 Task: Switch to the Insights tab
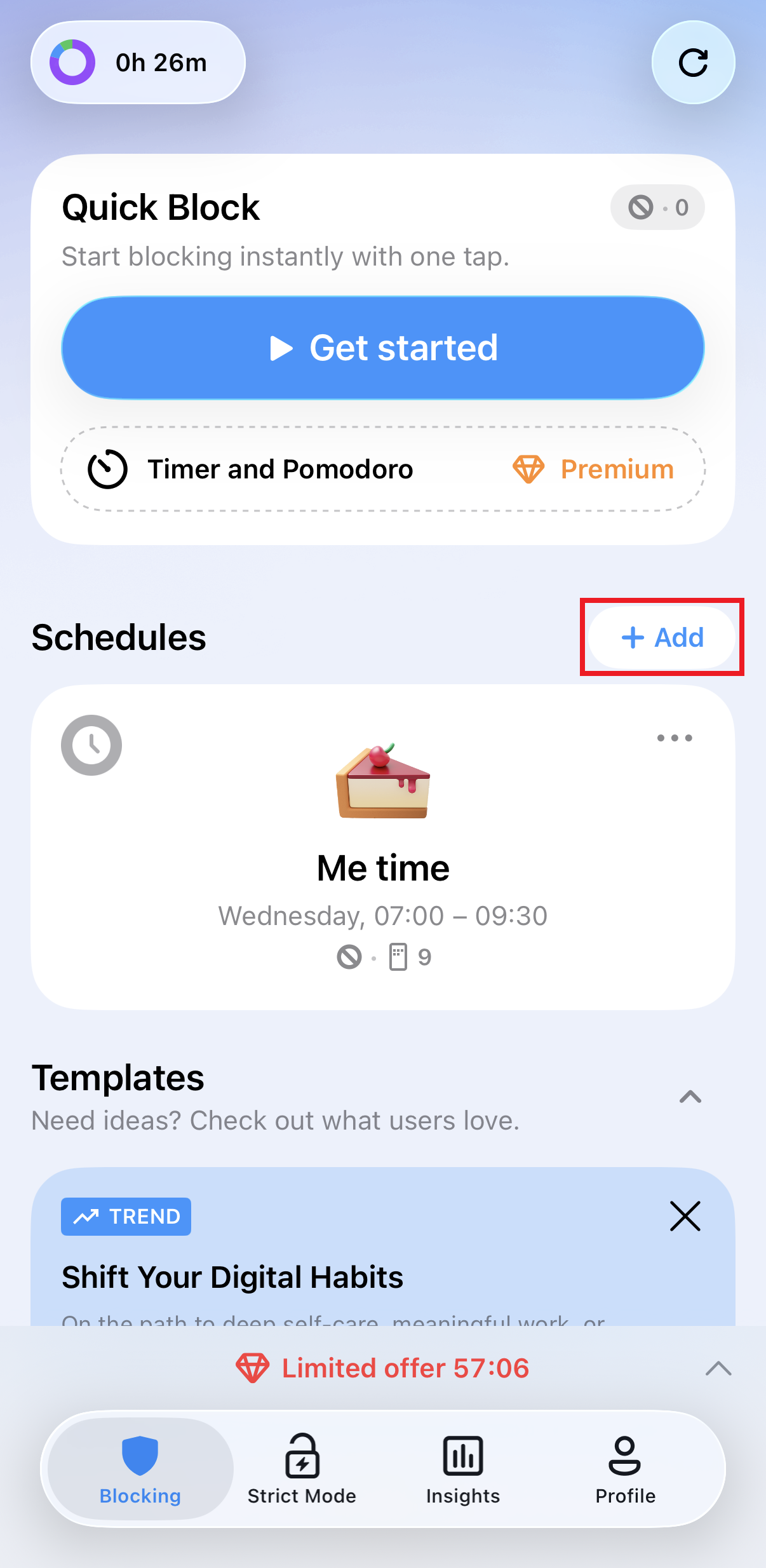(x=463, y=1469)
